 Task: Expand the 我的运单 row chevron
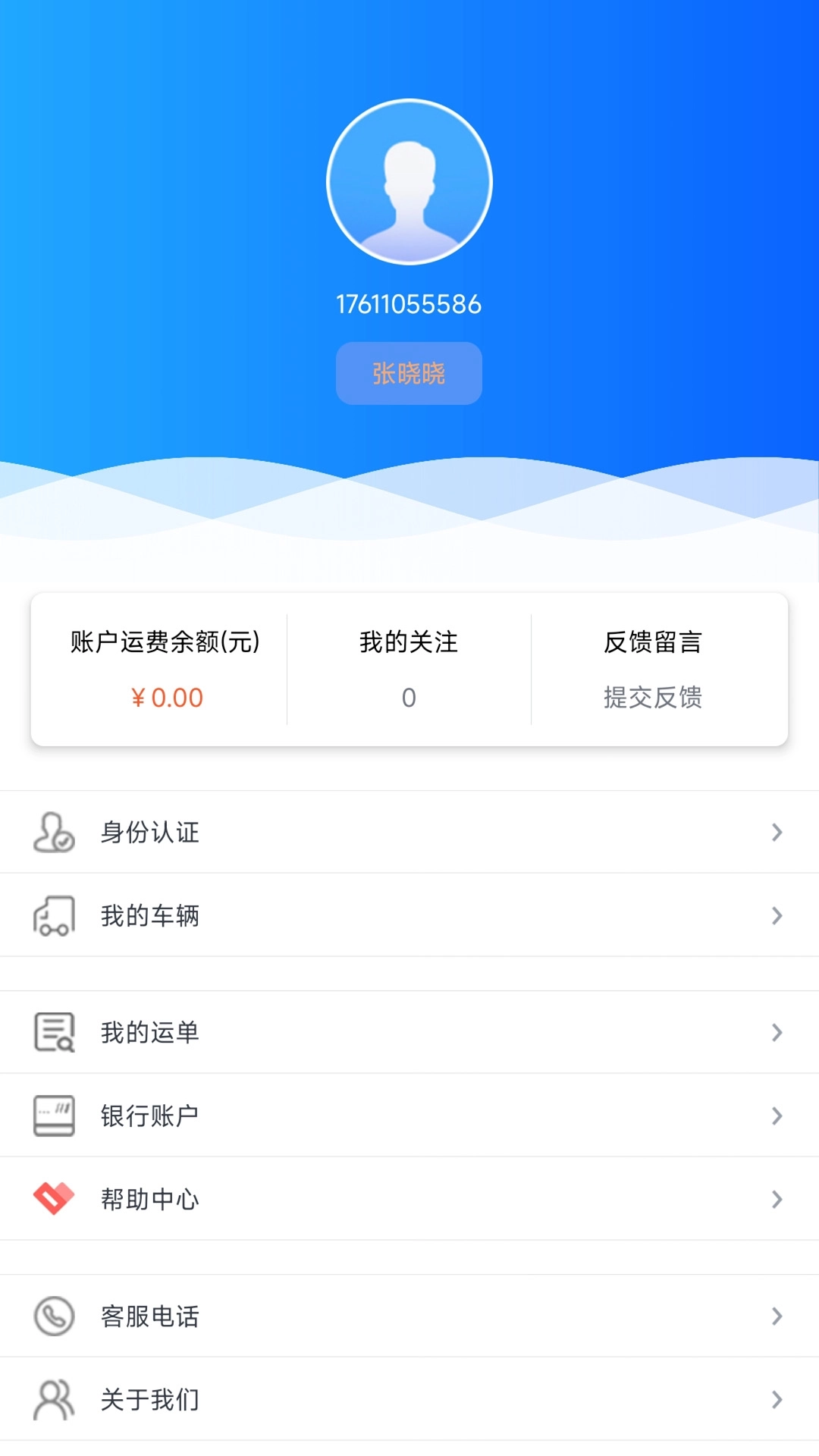(x=777, y=1031)
